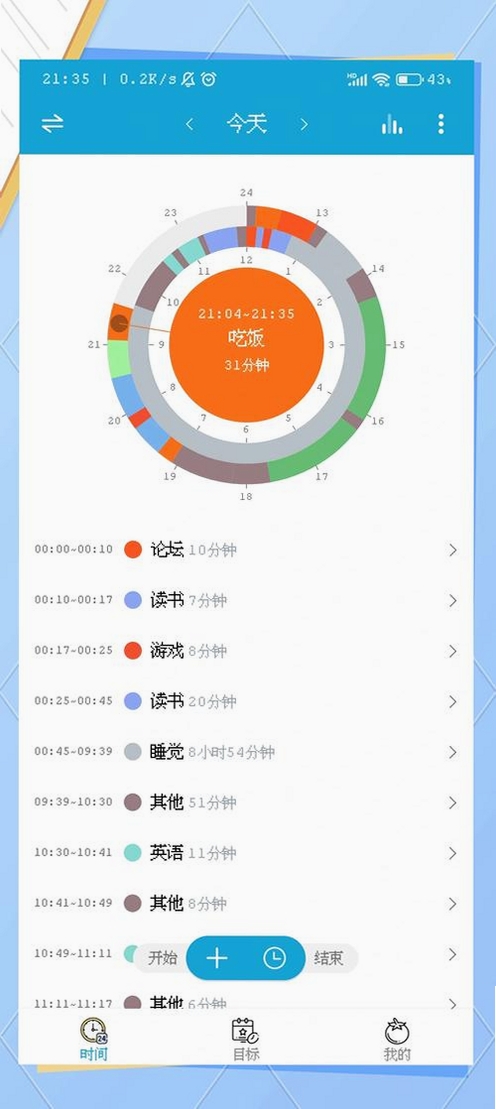Open the 睡觉 8小时54分钟 entry
The height and width of the screenshot is (1109, 496).
(246, 752)
